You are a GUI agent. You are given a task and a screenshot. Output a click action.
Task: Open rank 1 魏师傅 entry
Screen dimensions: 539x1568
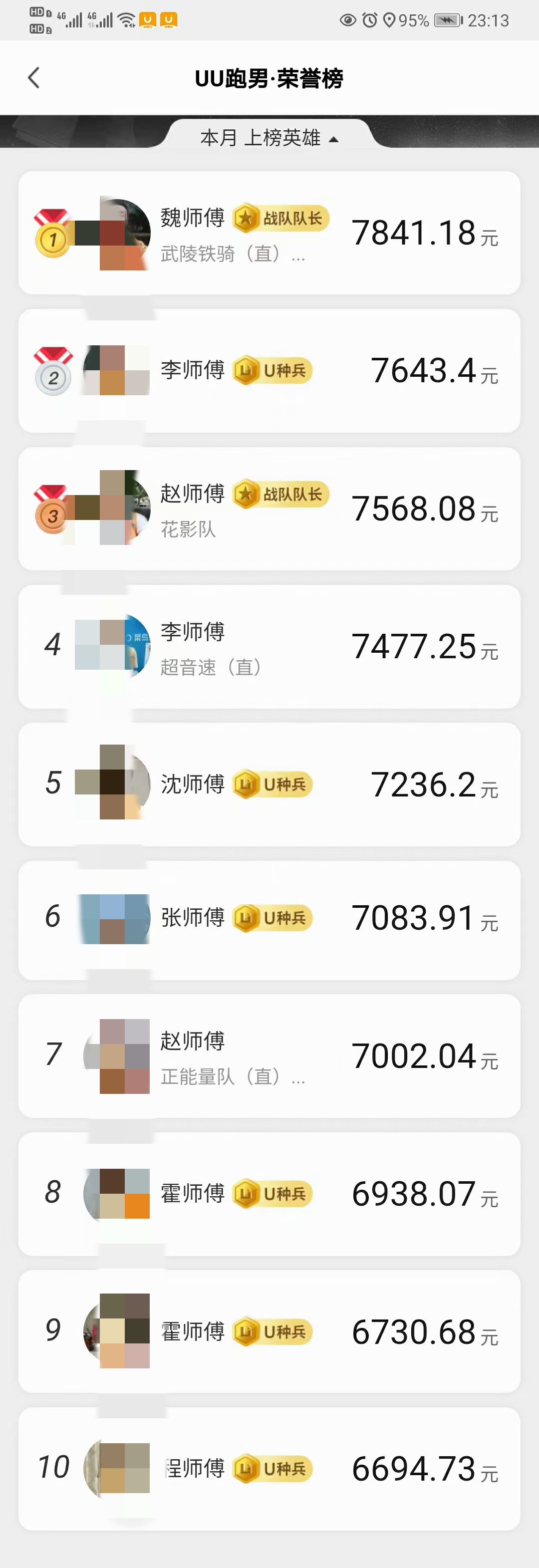[x=269, y=233]
